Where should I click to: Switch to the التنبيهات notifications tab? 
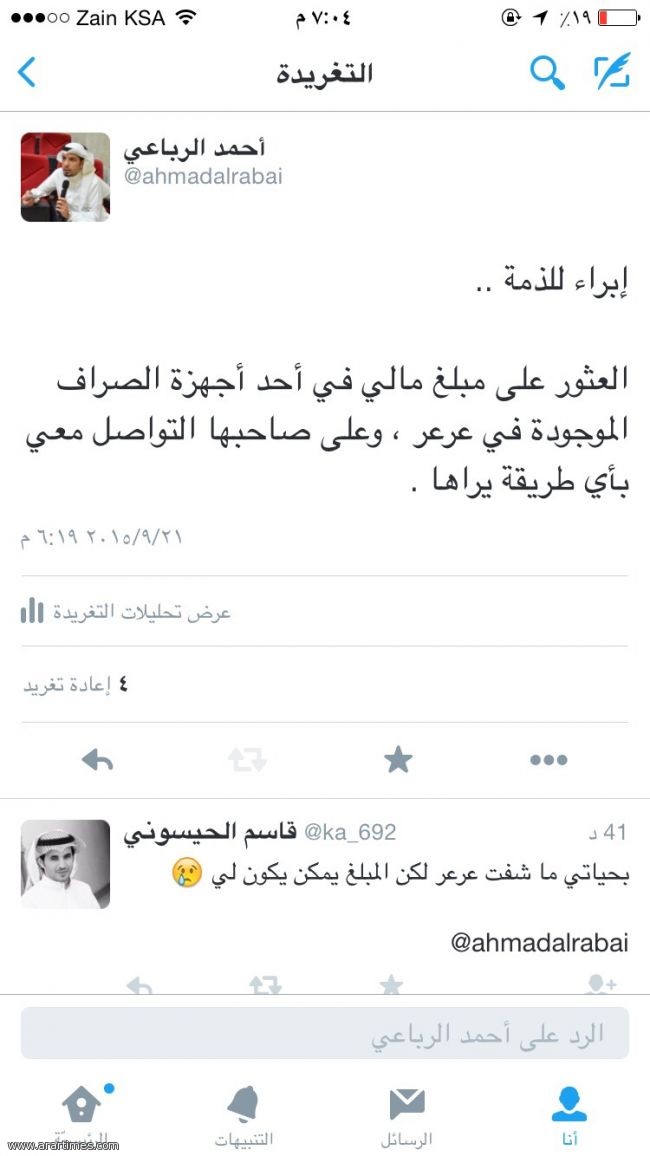(x=244, y=1115)
